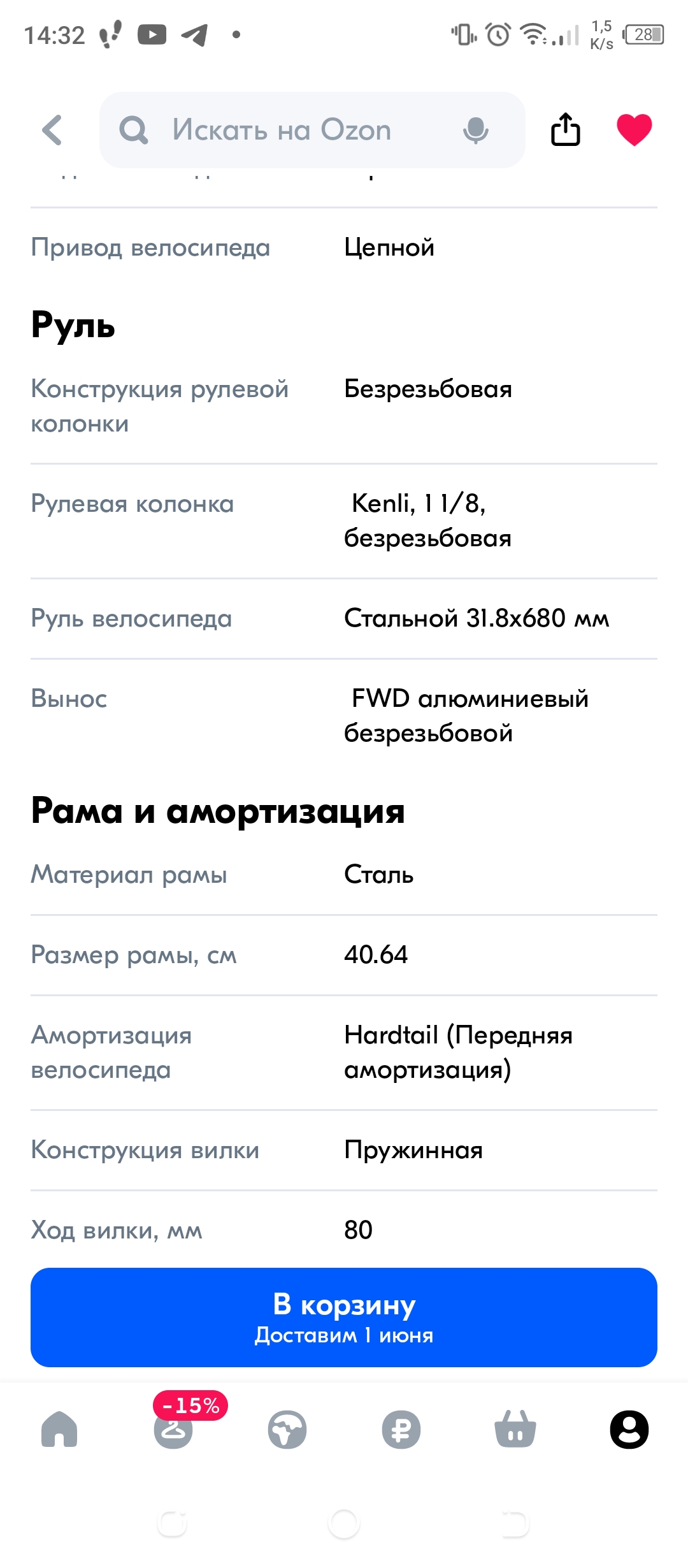Open the globe tab in bottom navigation

[287, 1429]
